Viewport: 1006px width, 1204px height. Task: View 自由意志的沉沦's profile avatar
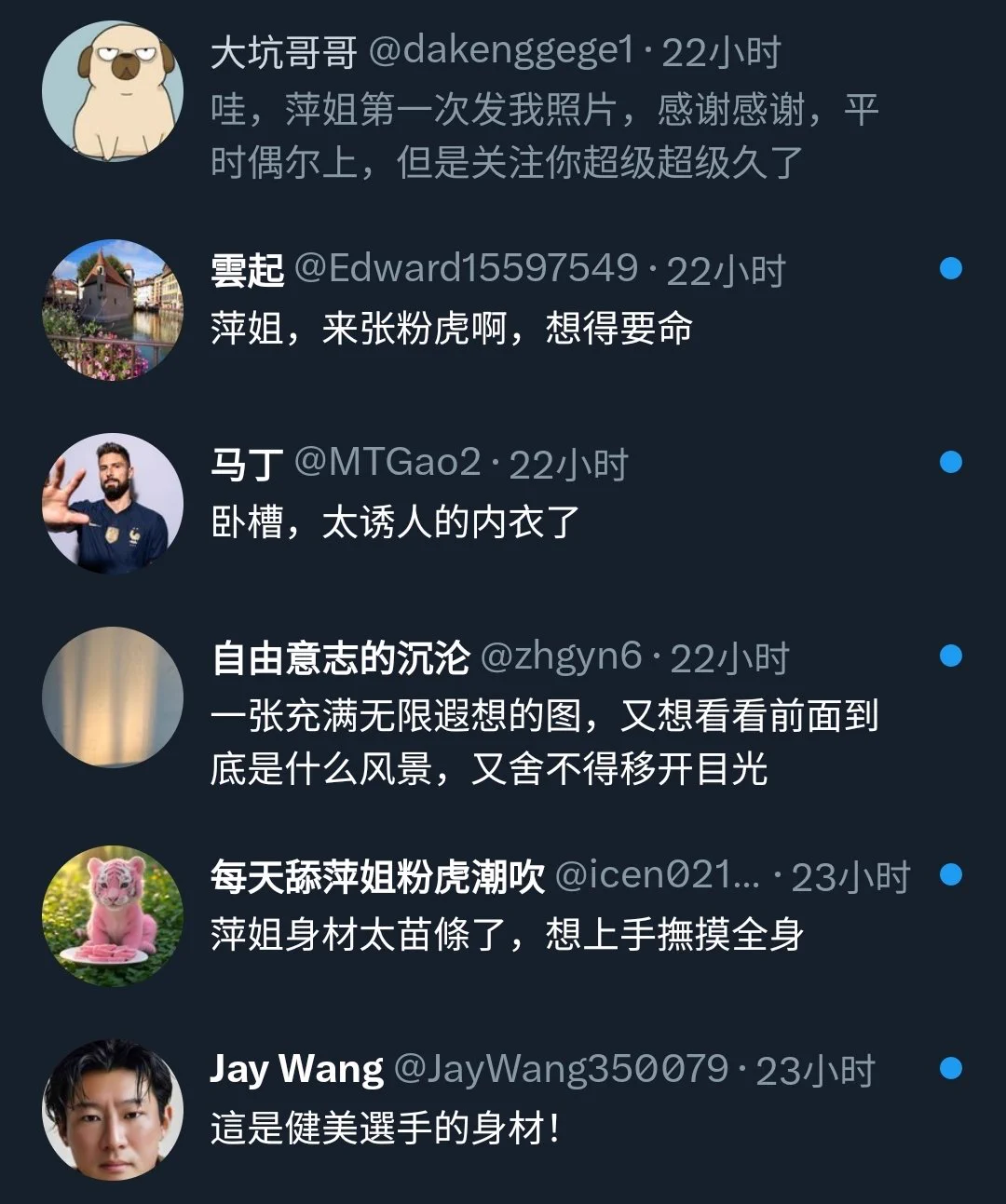coord(113,697)
